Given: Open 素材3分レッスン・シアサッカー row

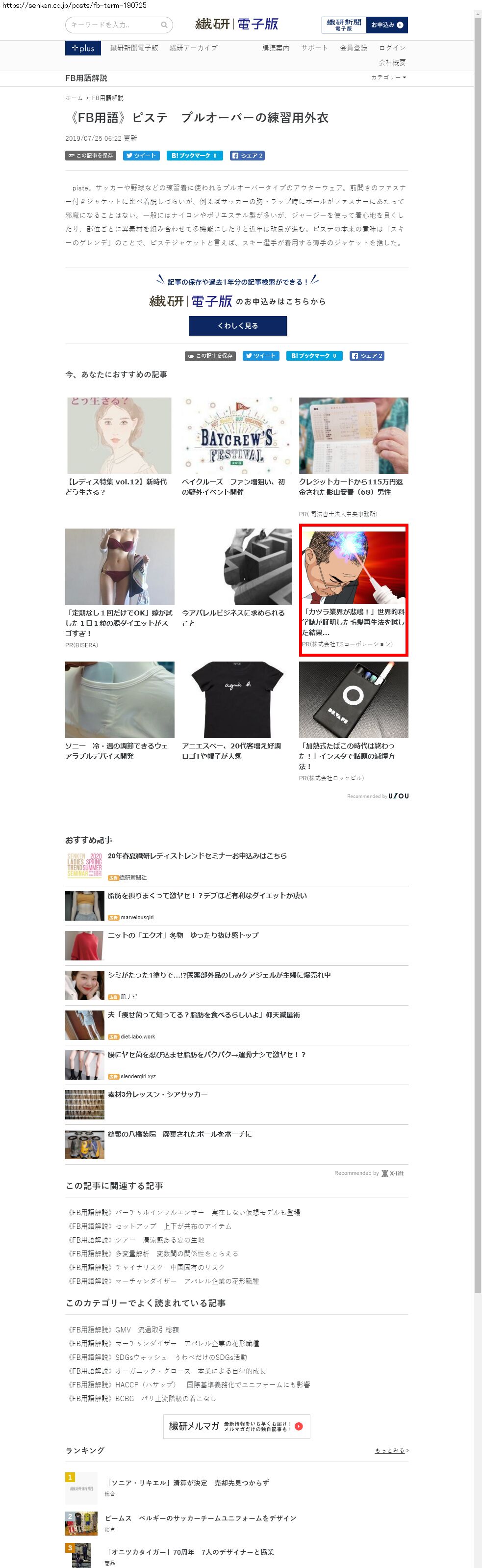Looking at the screenshot, I should 157,1094.
